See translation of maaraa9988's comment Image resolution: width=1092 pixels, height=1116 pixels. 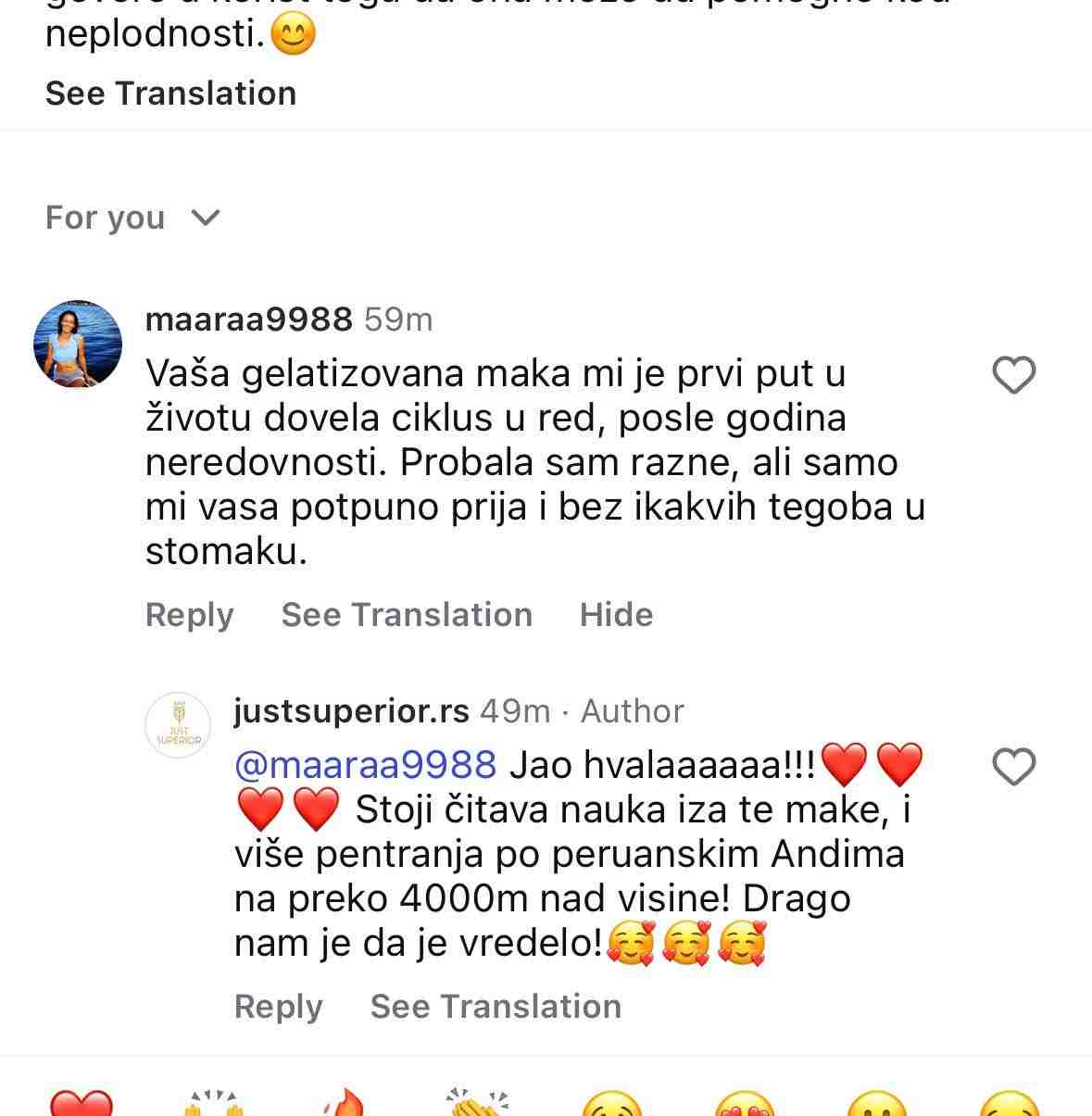point(407,615)
